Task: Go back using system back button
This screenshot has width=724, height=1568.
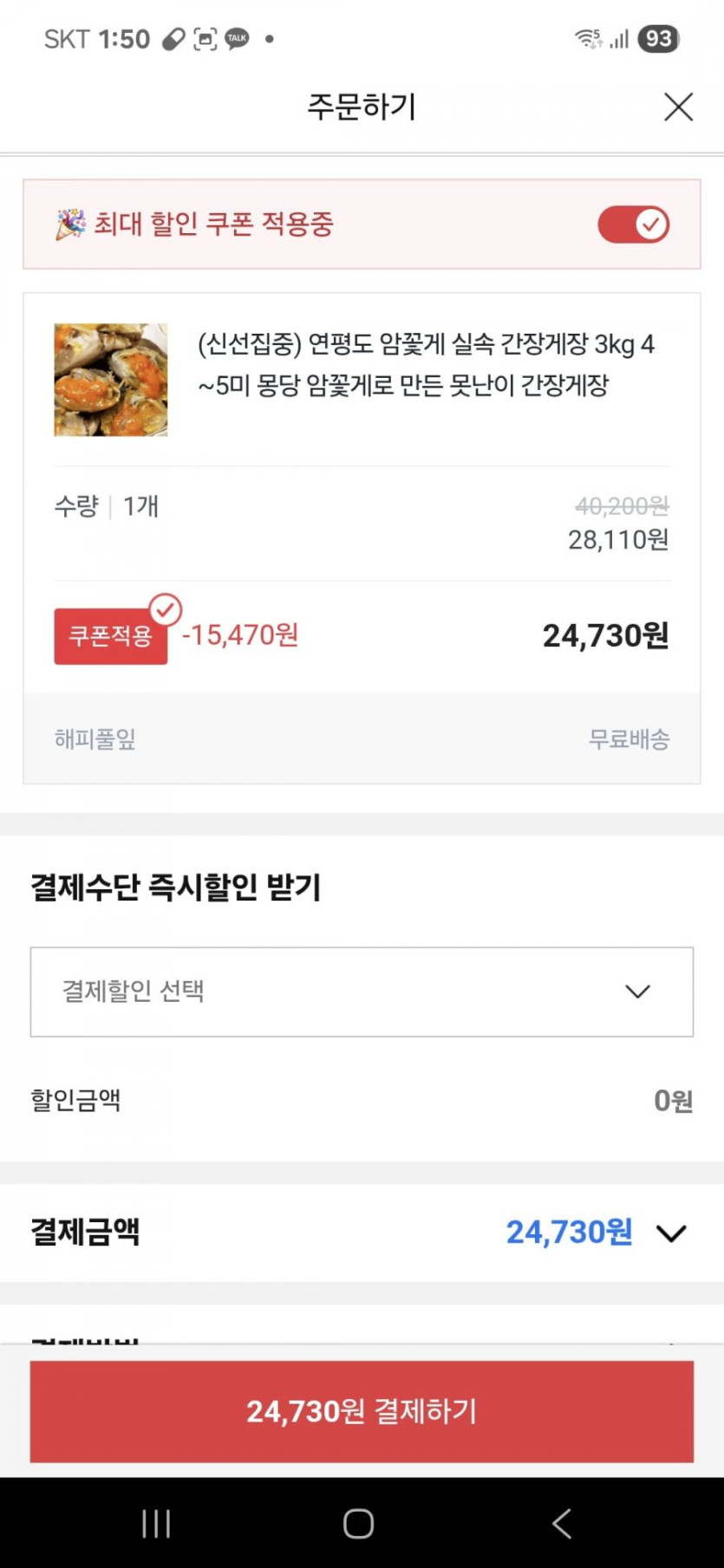Action: click(x=562, y=1523)
